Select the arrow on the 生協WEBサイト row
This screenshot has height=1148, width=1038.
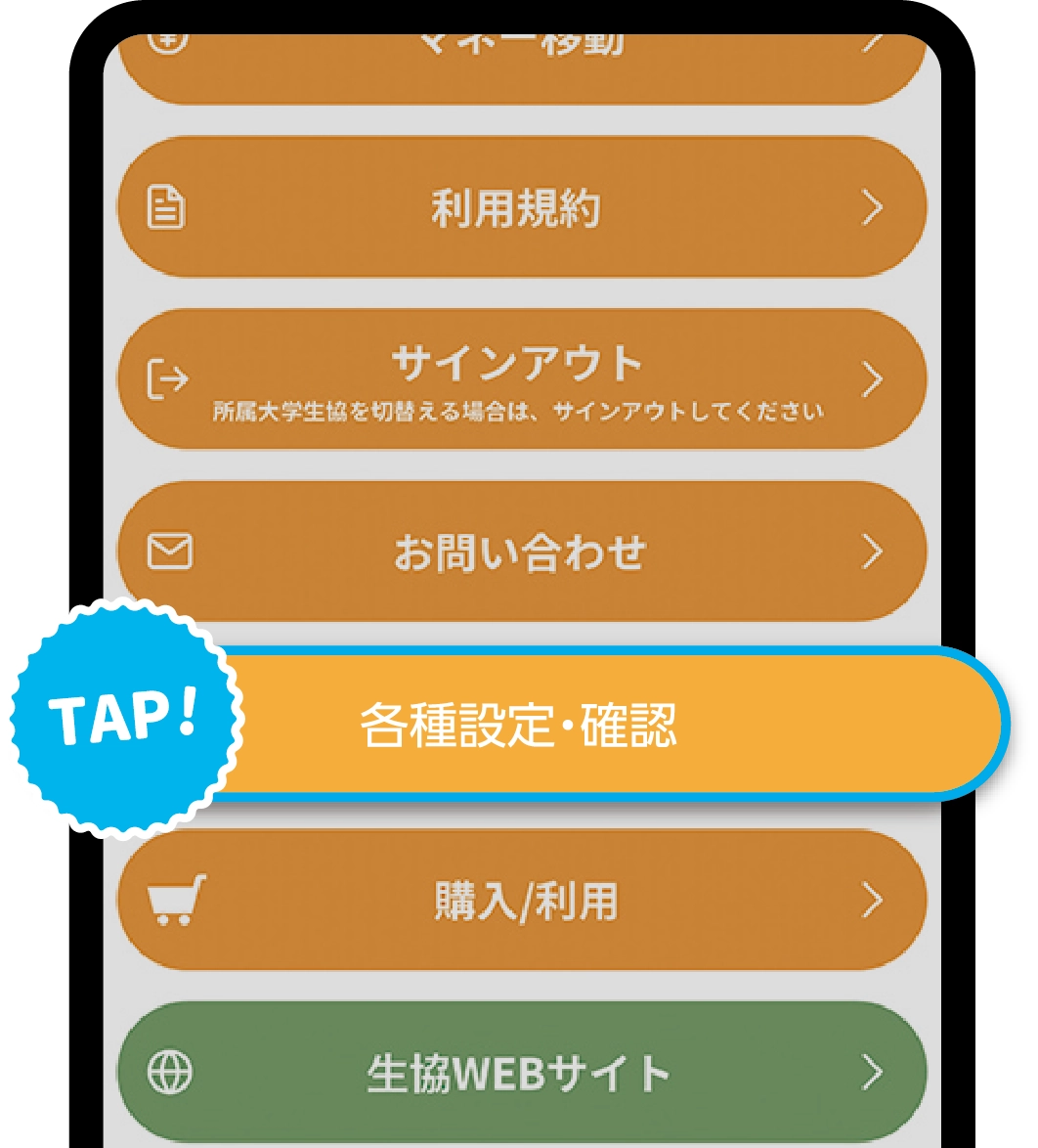(870, 1073)
